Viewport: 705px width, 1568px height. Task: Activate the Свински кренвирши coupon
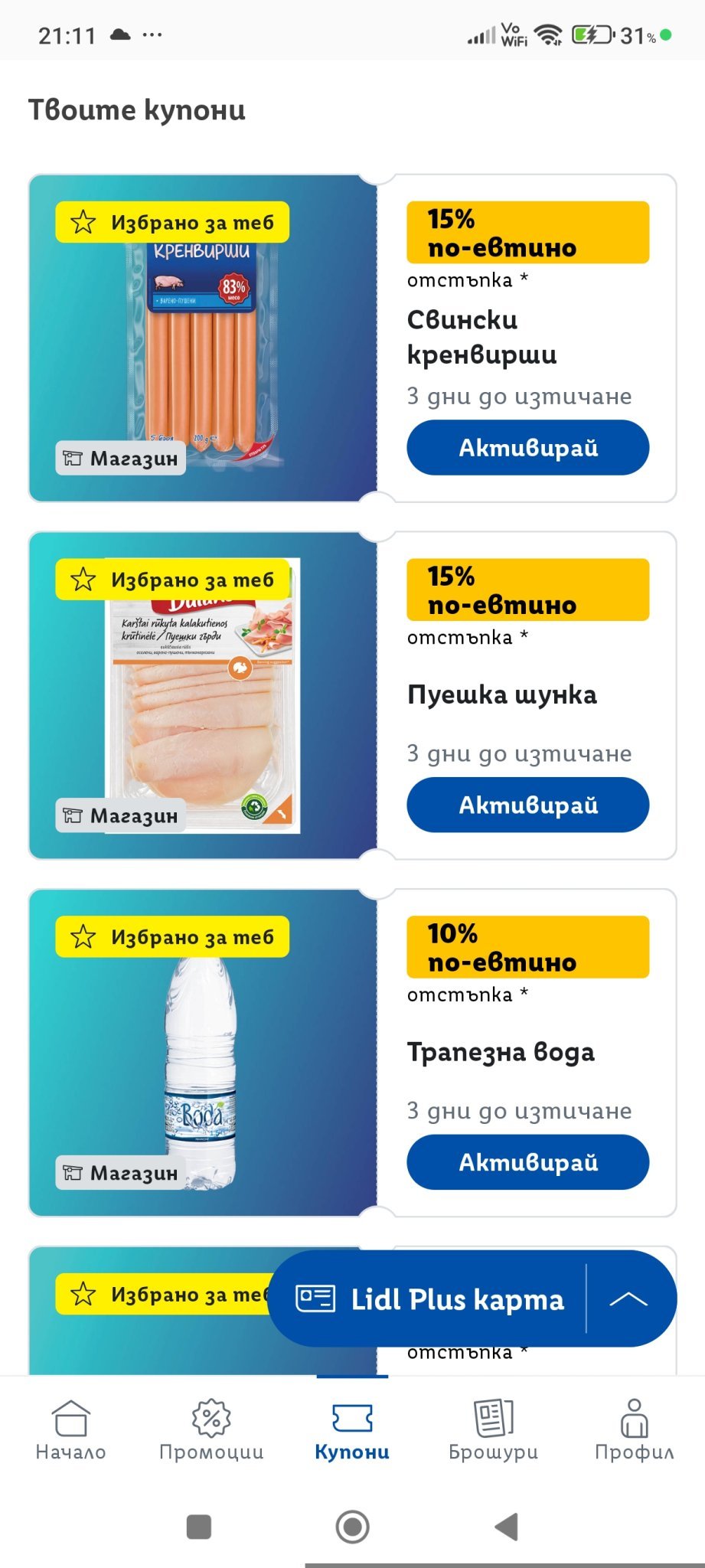527,448
